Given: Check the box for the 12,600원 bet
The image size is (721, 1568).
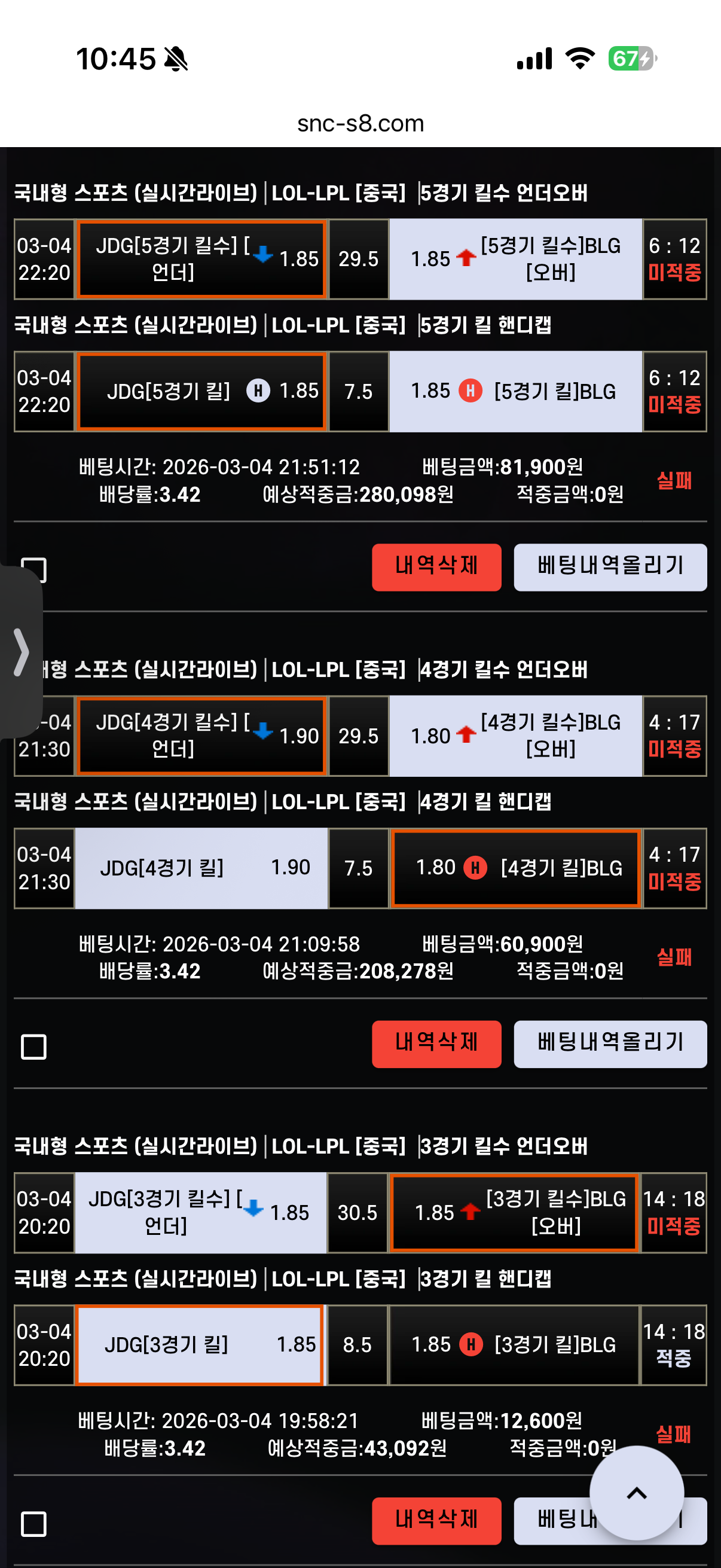Looking at the screenshot, I should coord(33,1524).
